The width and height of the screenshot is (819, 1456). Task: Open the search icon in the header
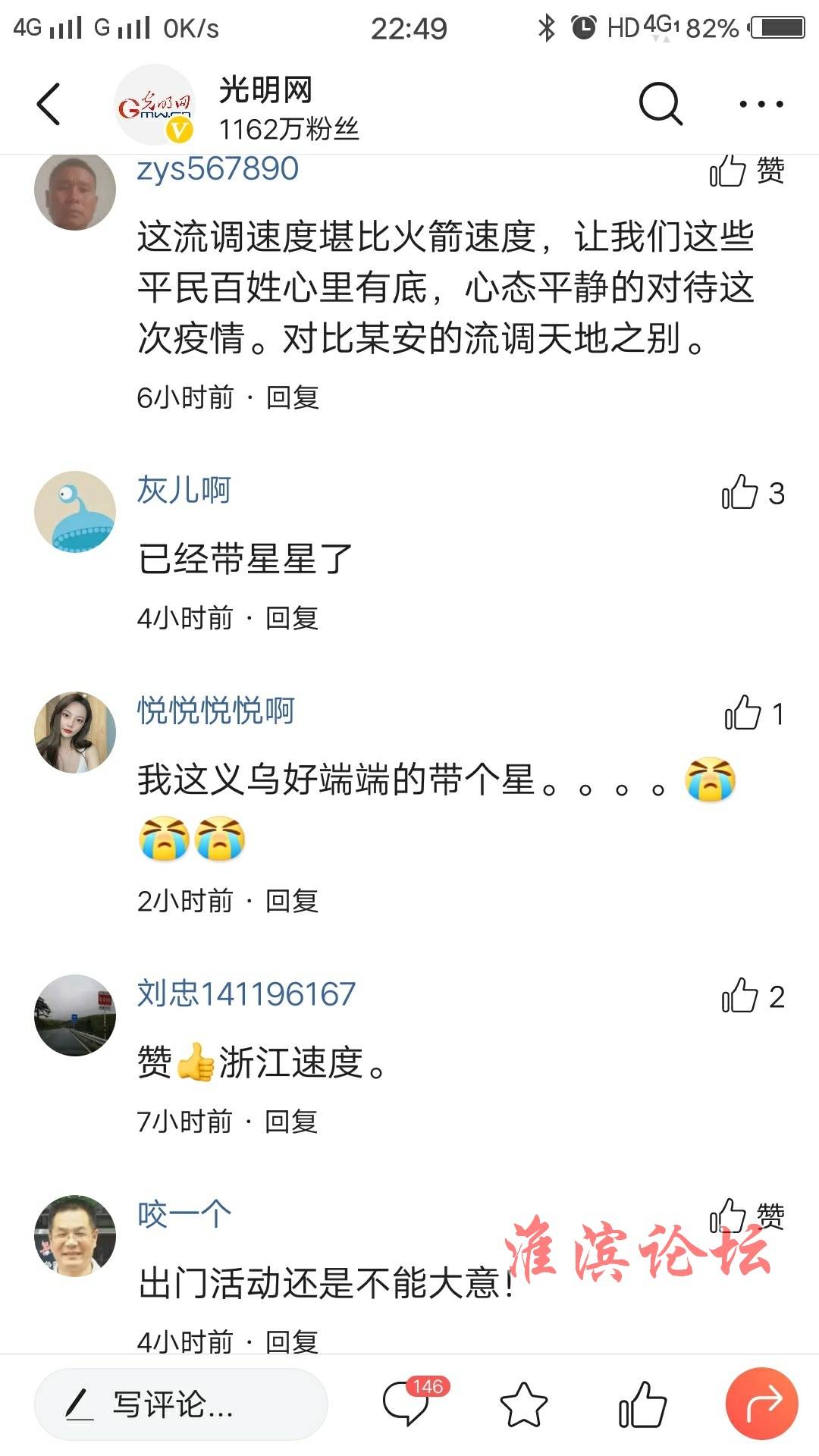(x=661, y=104)
